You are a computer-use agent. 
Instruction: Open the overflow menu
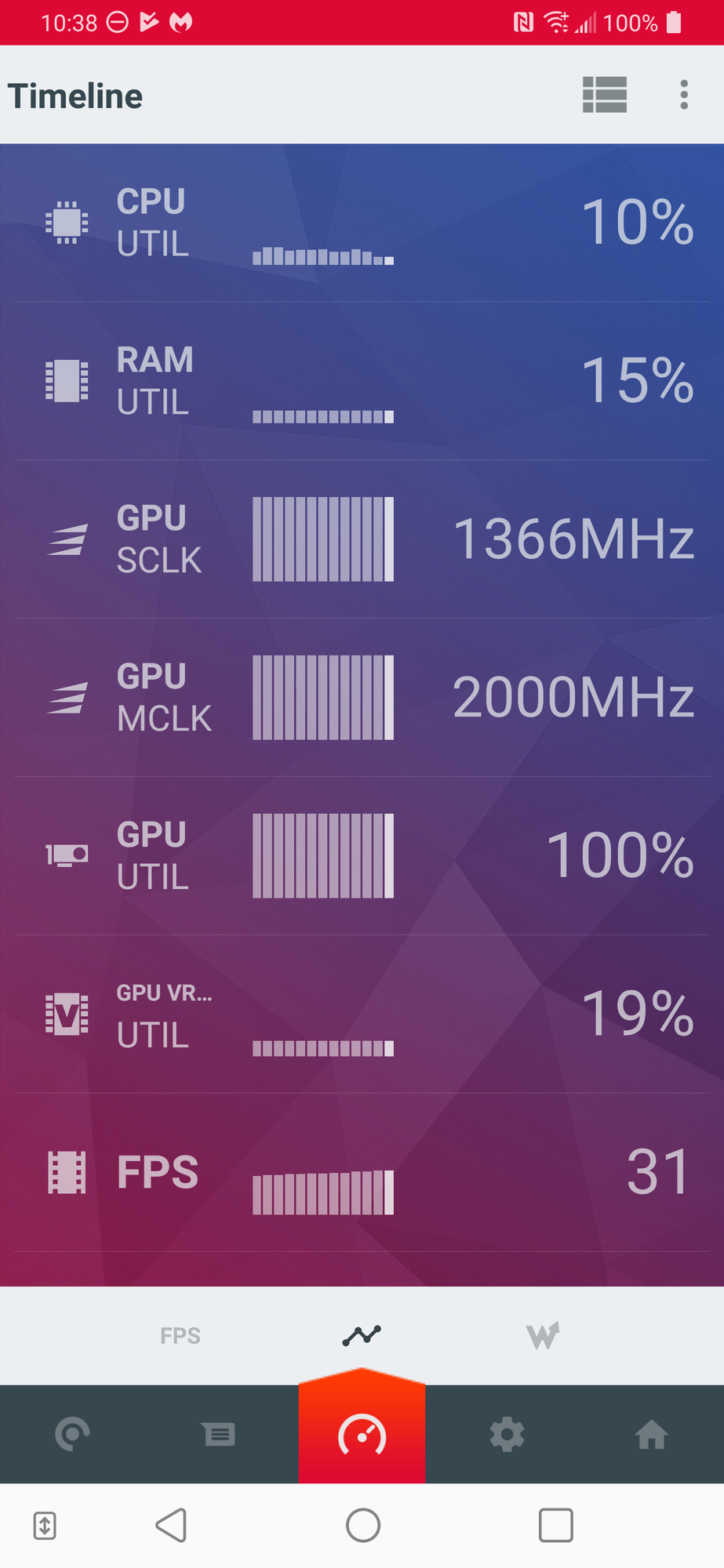coord(684,95)
